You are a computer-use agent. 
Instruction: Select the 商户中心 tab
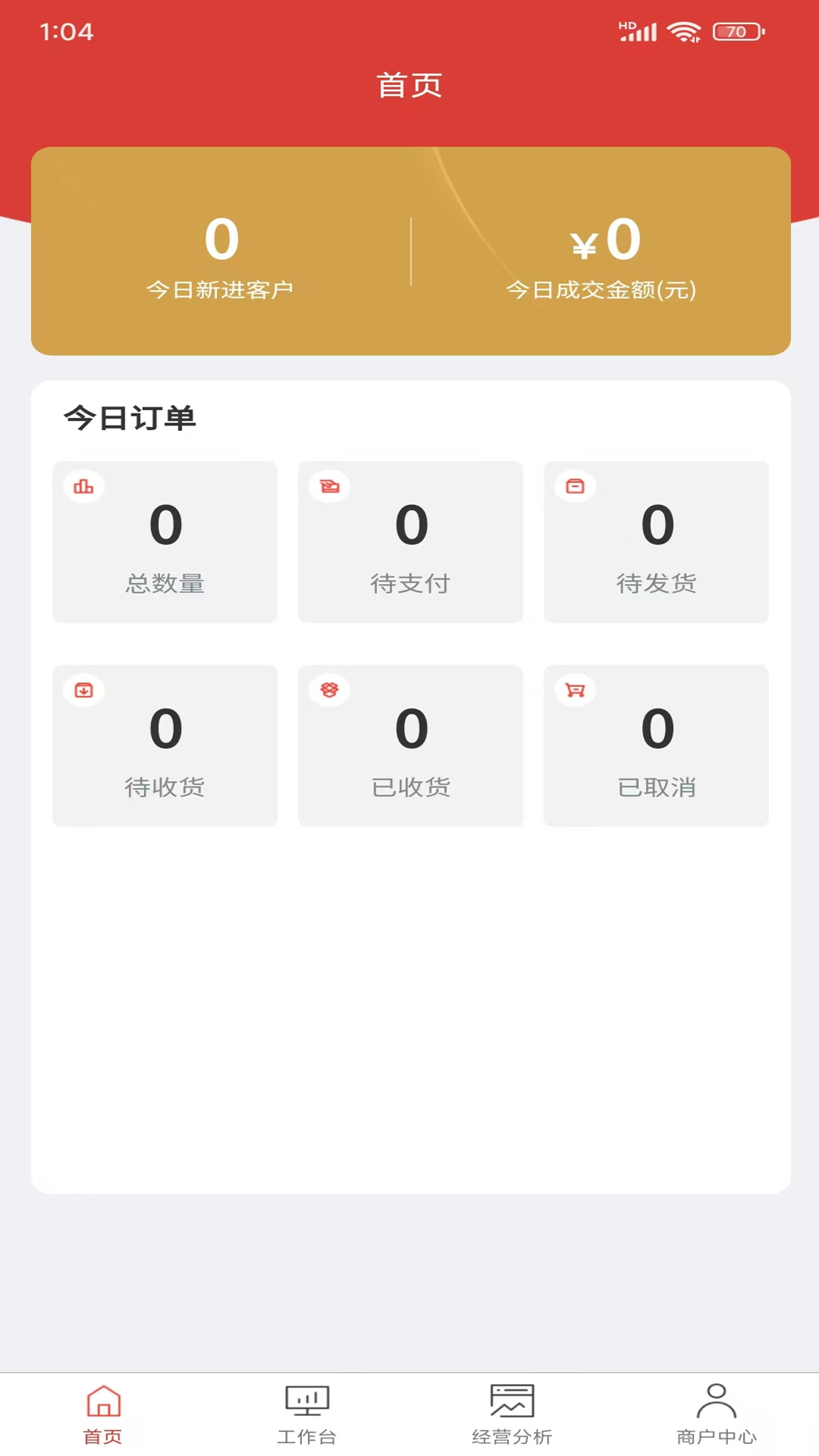tap(717, 1414)
